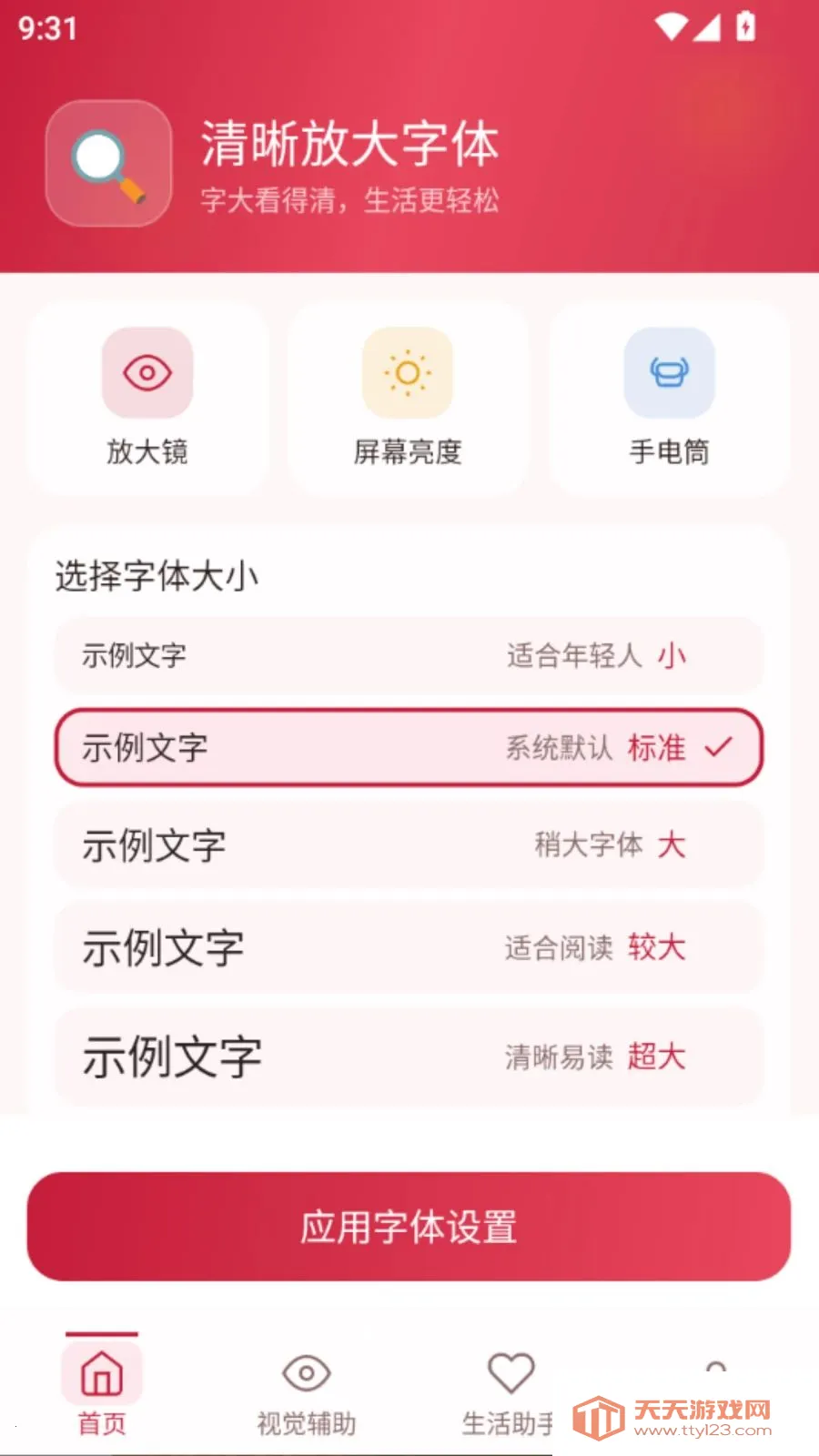Tap the battery icon in status bar
819x1456 pixels.
[746, 27]
